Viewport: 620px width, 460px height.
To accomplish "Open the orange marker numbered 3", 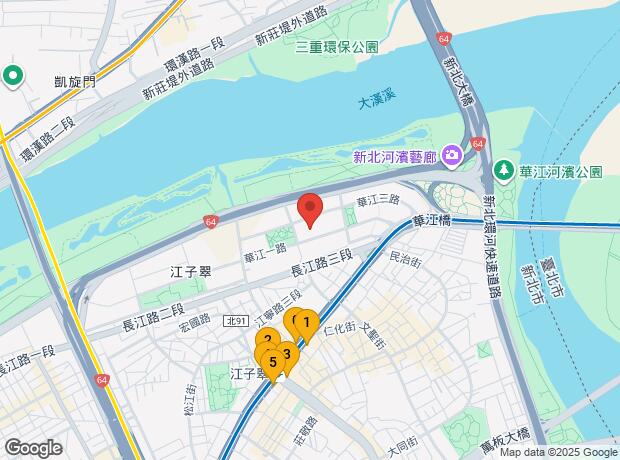I will [x=287, y=353].
